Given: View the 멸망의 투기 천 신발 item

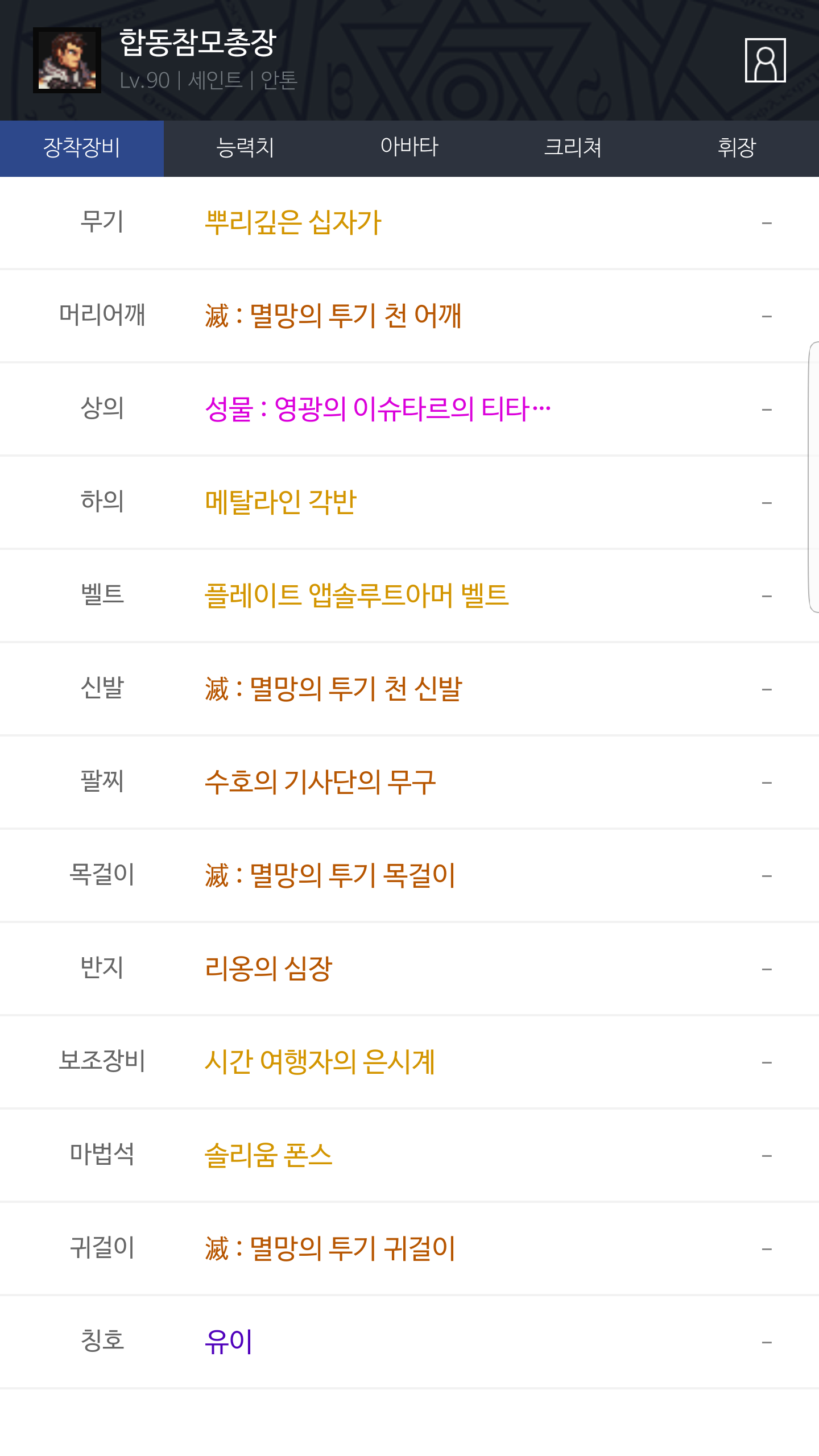Looking at the screenshot, I should click(x=409, y=689).
